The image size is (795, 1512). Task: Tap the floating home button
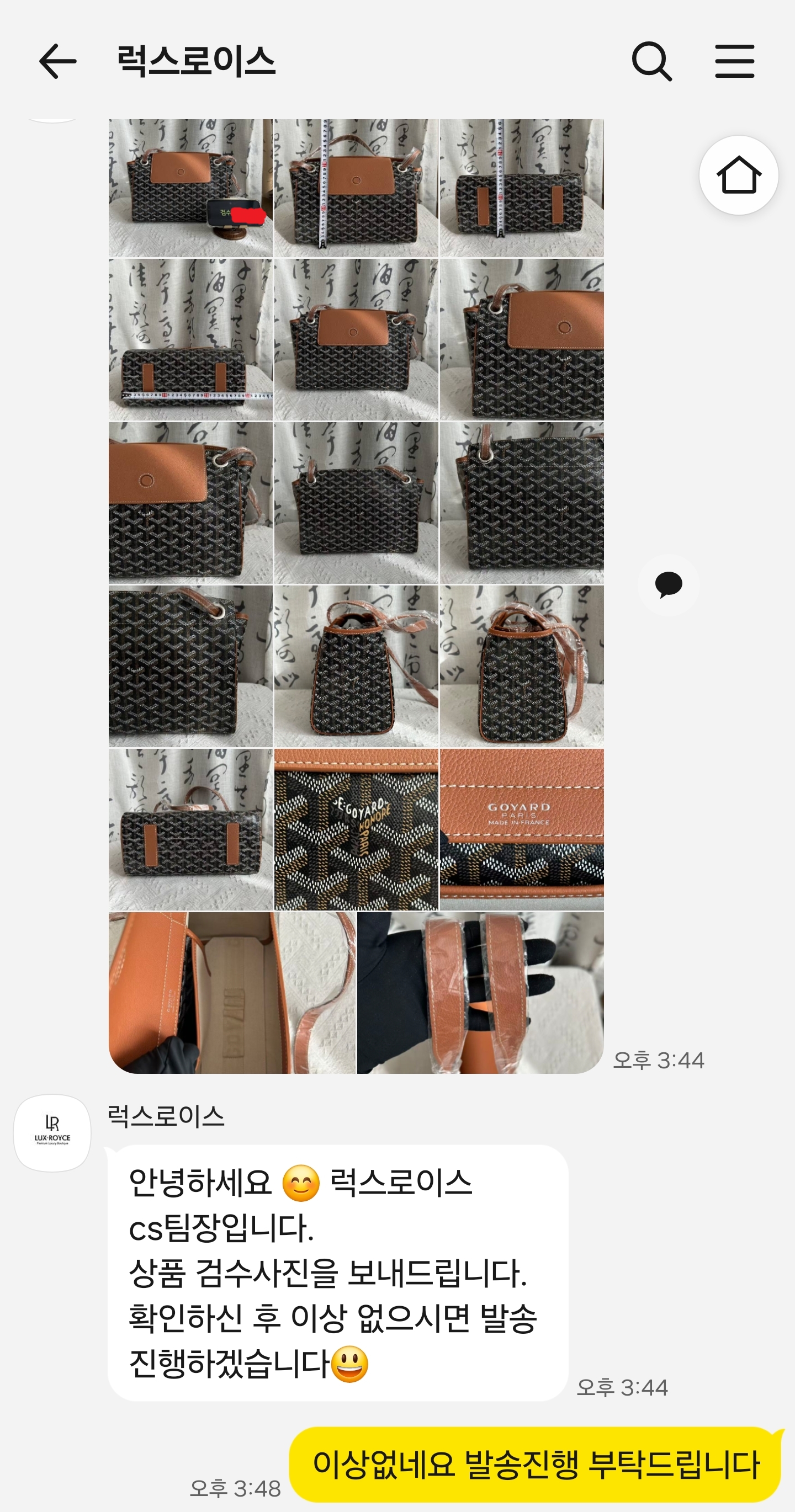point(738,175)
